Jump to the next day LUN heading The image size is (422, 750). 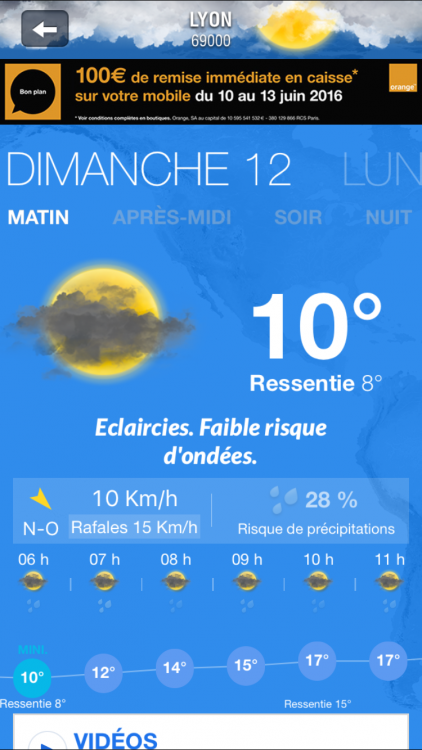(382, 169)
